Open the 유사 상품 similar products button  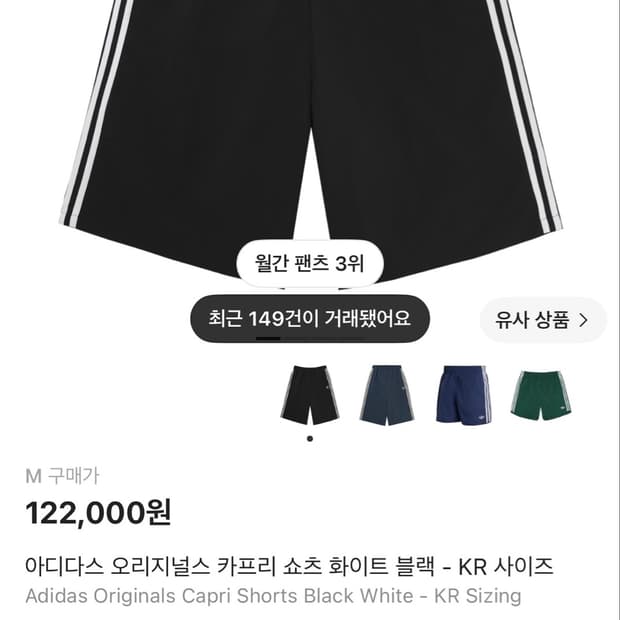tap(542, 320)
